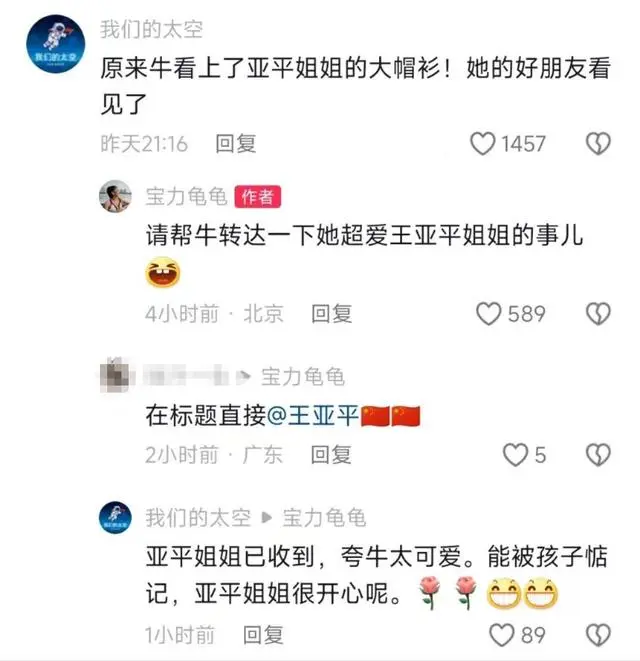Reply to the comment from 广东
The image size is (640, 661).
pos(330,455)
